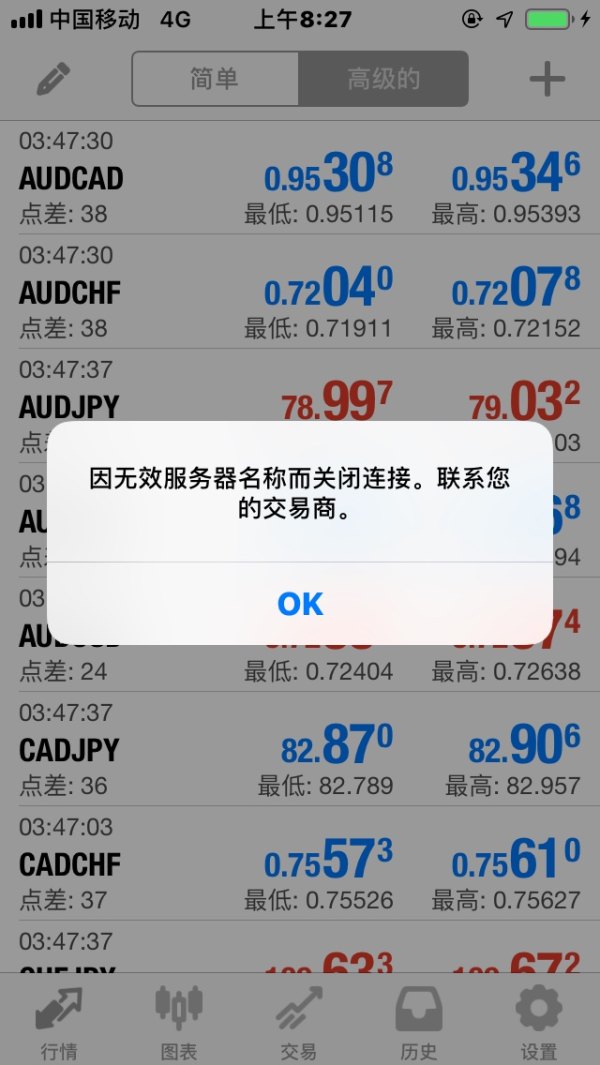This screenshot has width=600, height=1065.
Task: Add a new symbol with plus icon
Action: [547, 79]
